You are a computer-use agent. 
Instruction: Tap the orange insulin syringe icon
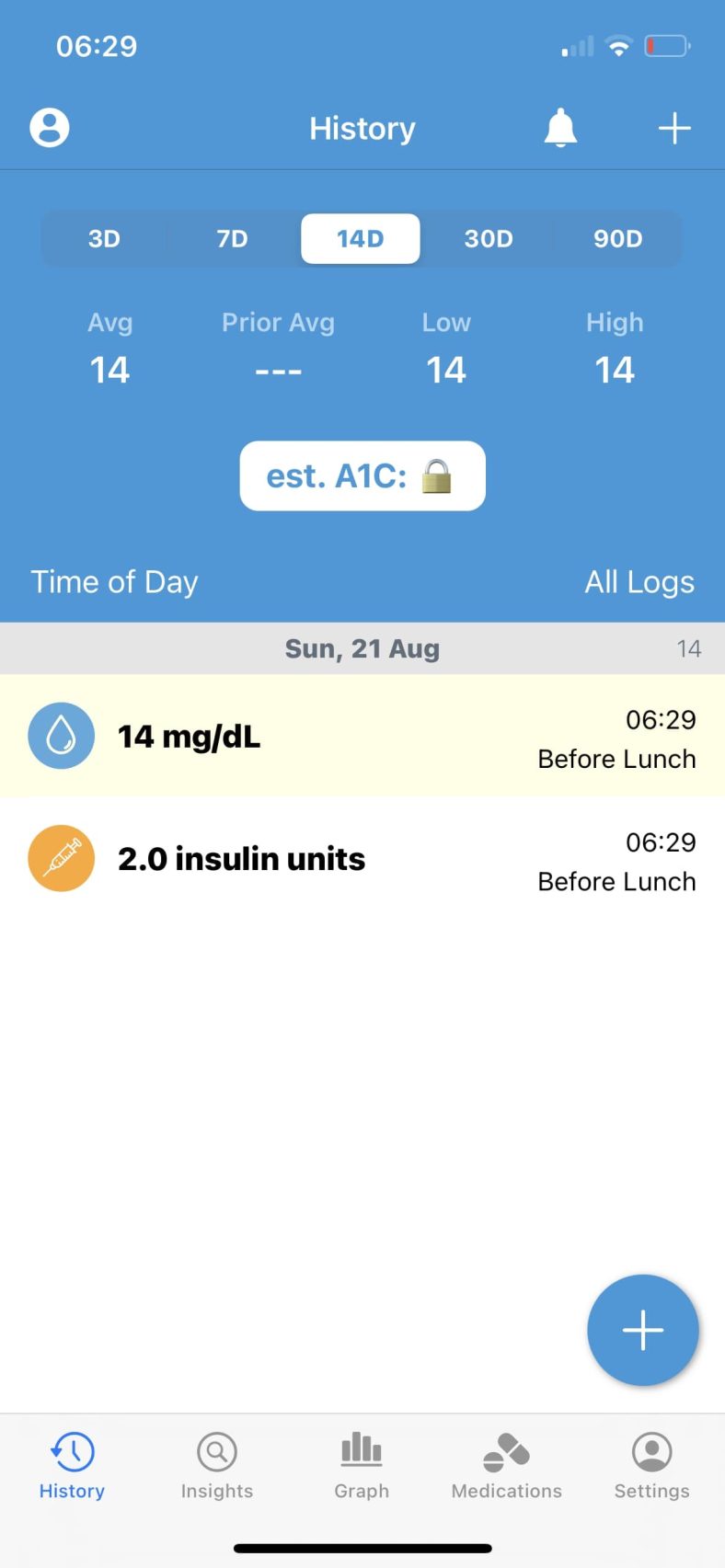click(x=61, y=858)
